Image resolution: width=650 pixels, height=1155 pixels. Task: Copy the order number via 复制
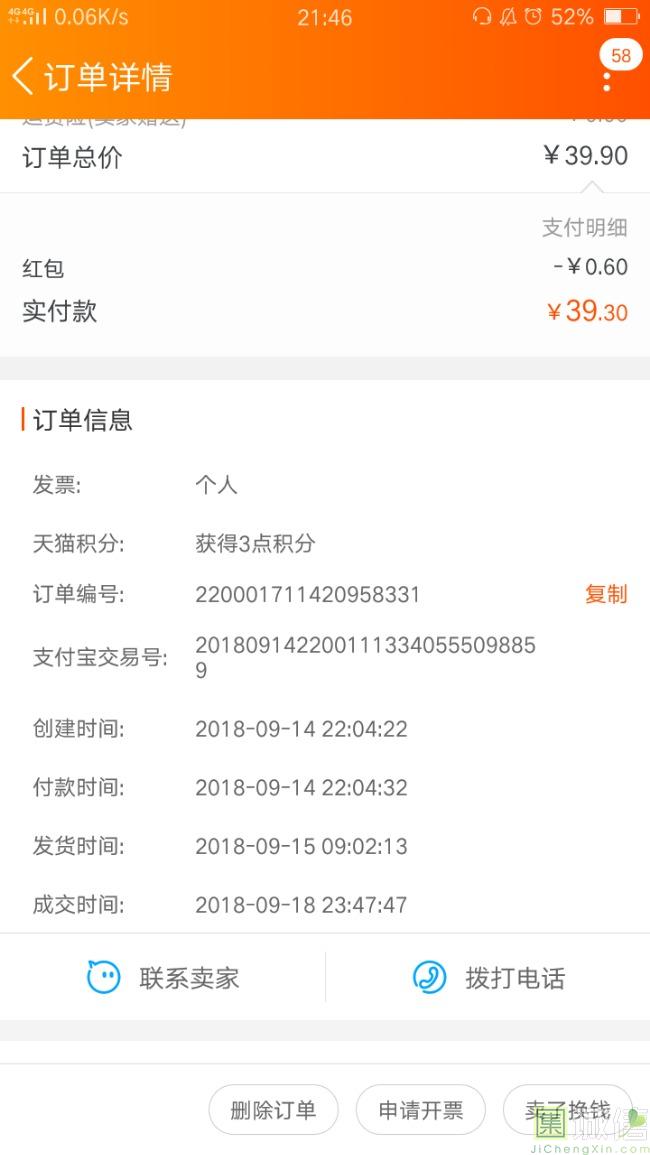(x=606, y=594)
